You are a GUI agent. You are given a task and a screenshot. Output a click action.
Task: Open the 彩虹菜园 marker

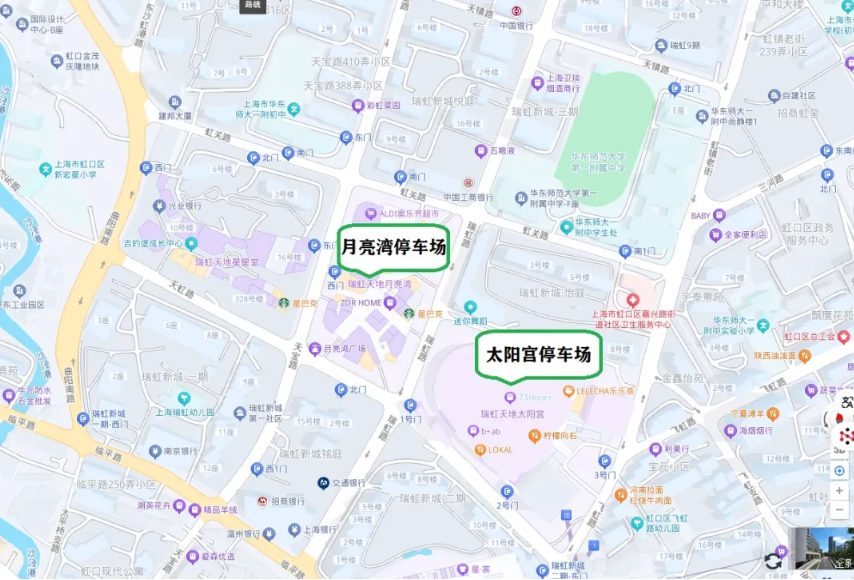(356, 105)
